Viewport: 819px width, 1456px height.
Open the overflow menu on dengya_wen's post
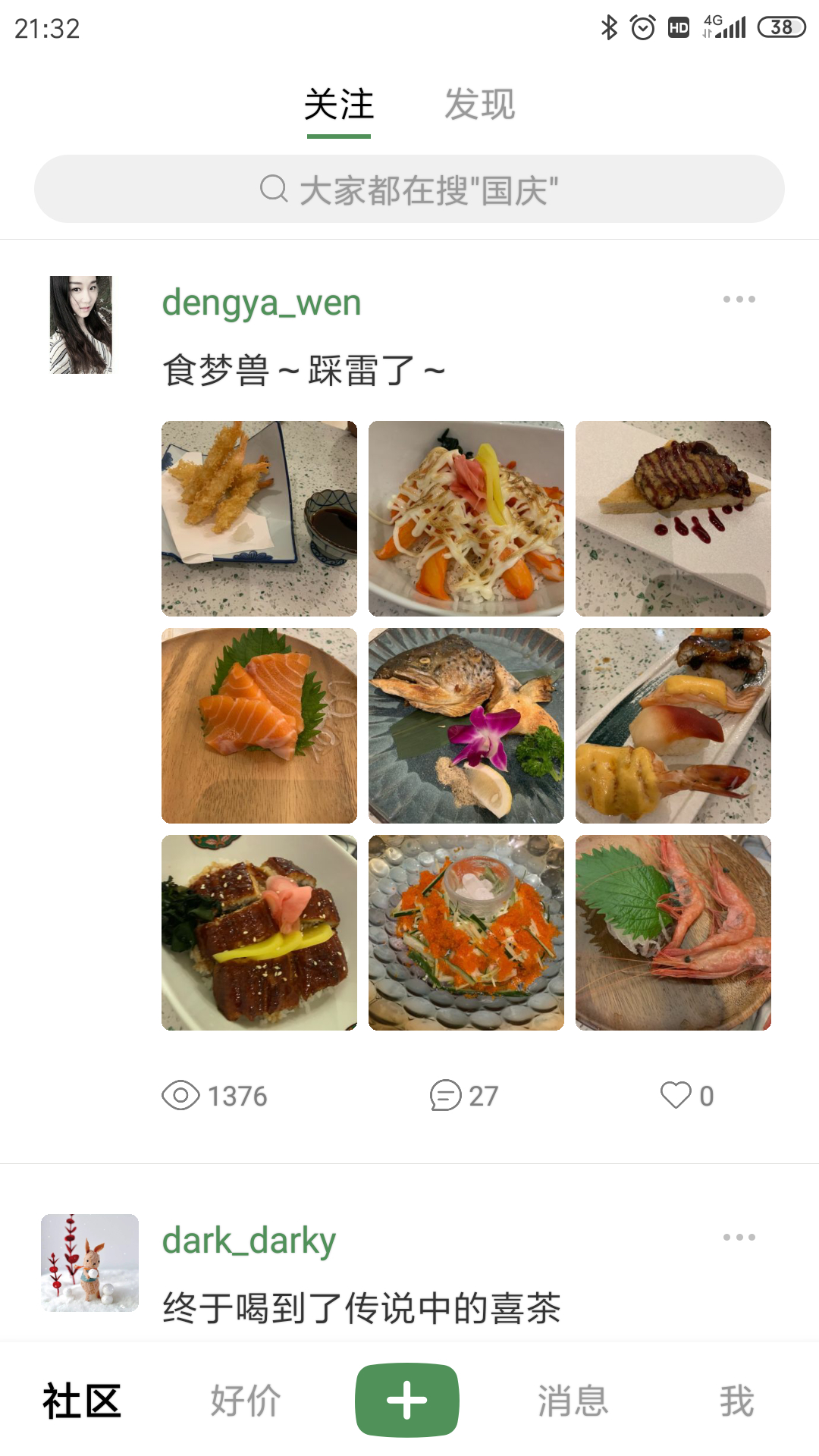(x=739, y=300)
